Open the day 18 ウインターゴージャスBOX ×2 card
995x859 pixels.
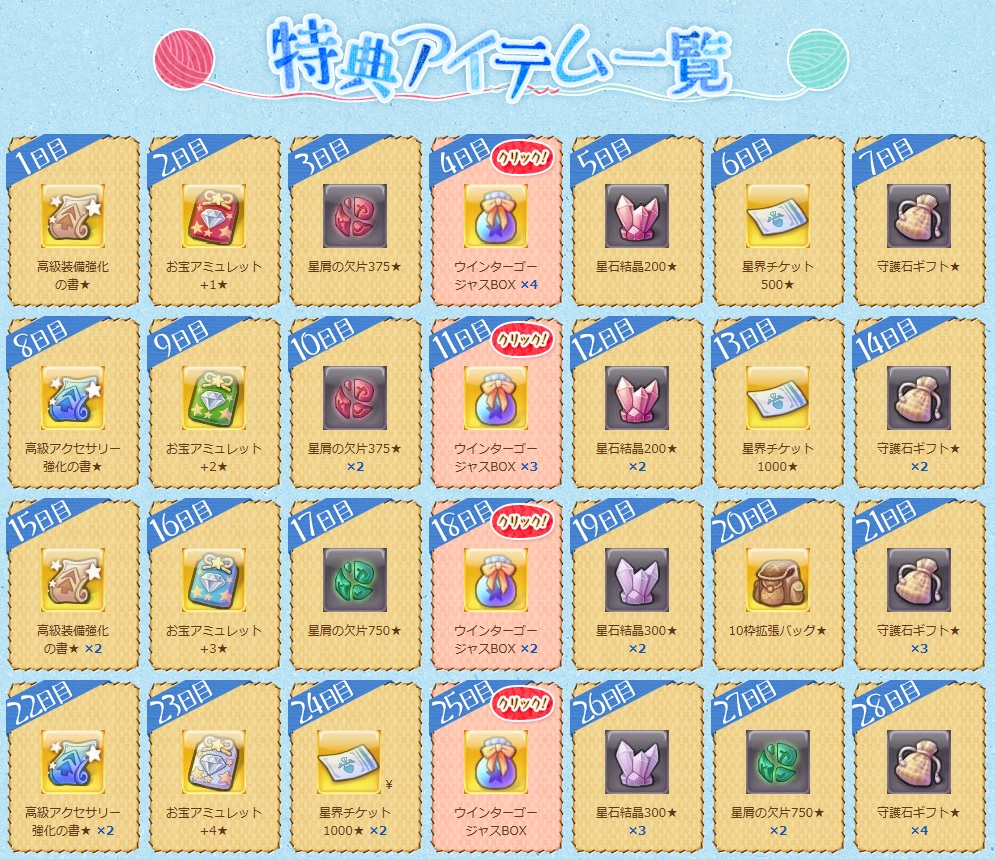(496, 585)
